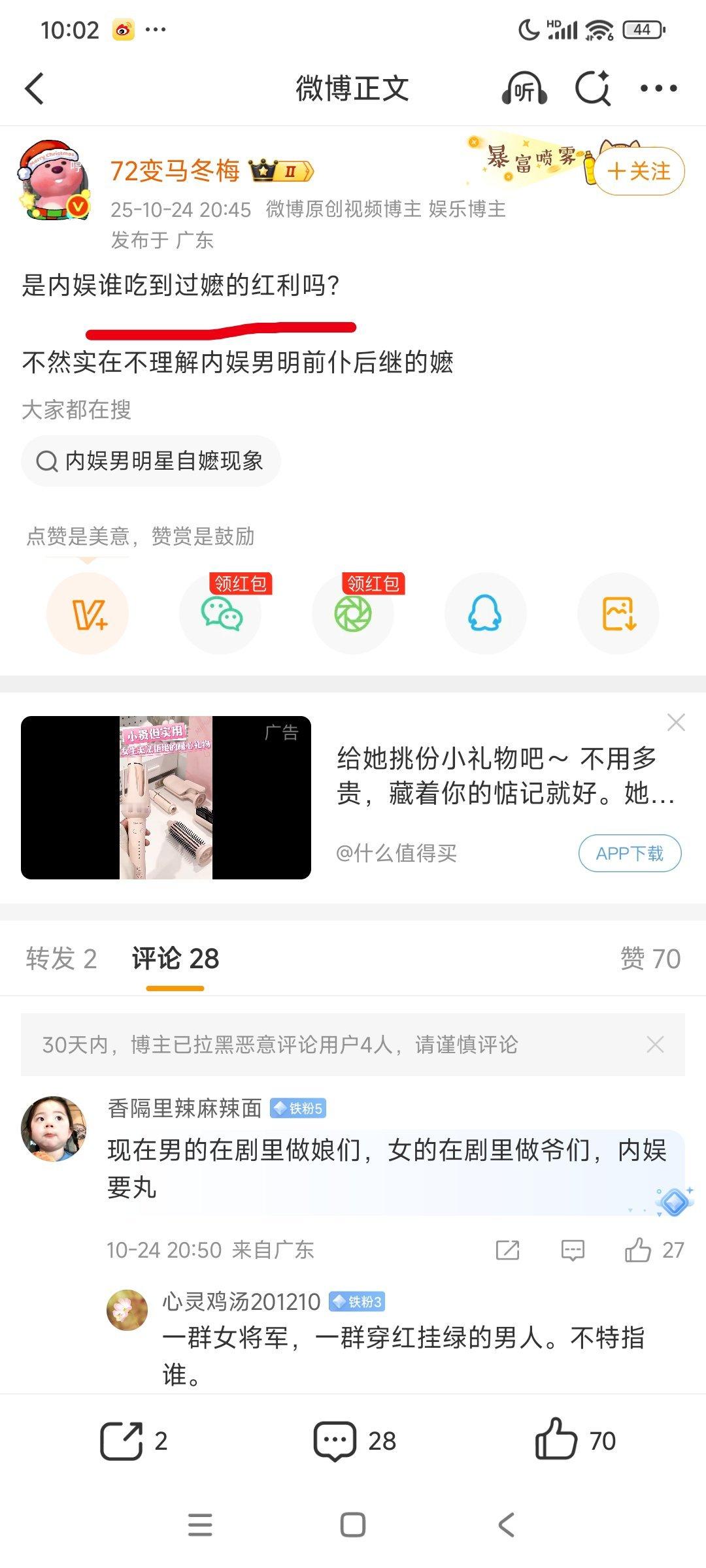
Task: Like 香隔里辣麻辣面's comment
Action: pyautogui.click(x=639, y=1250)
